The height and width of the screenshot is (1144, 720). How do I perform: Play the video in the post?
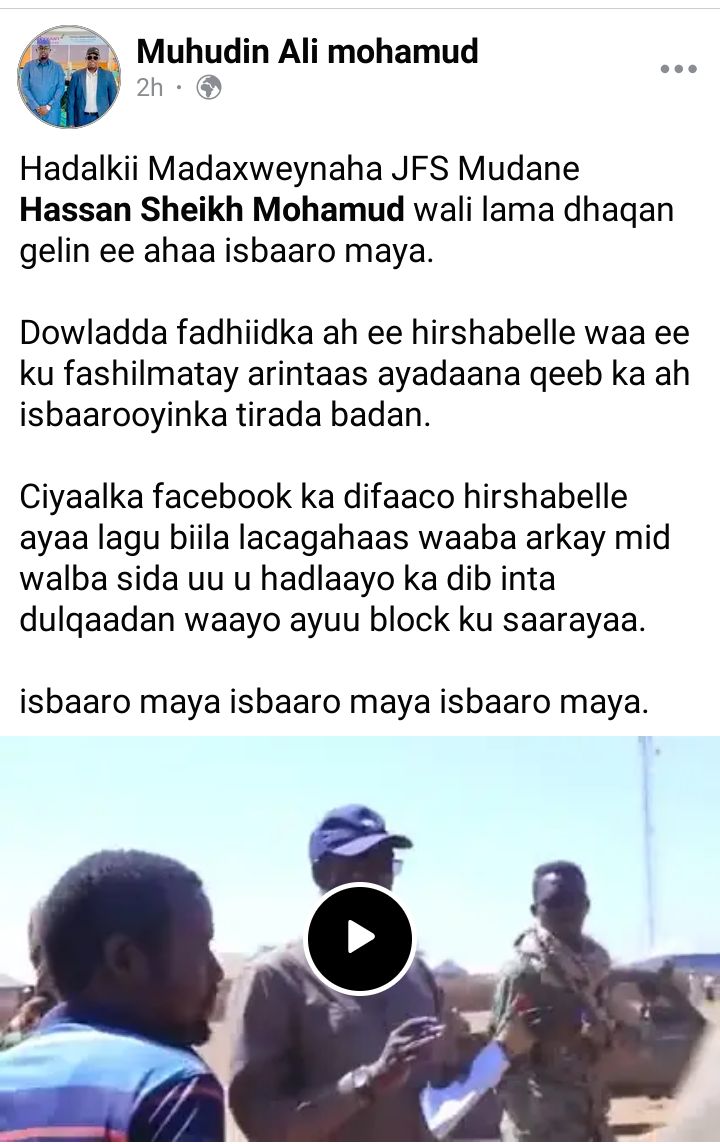(359, 937)
